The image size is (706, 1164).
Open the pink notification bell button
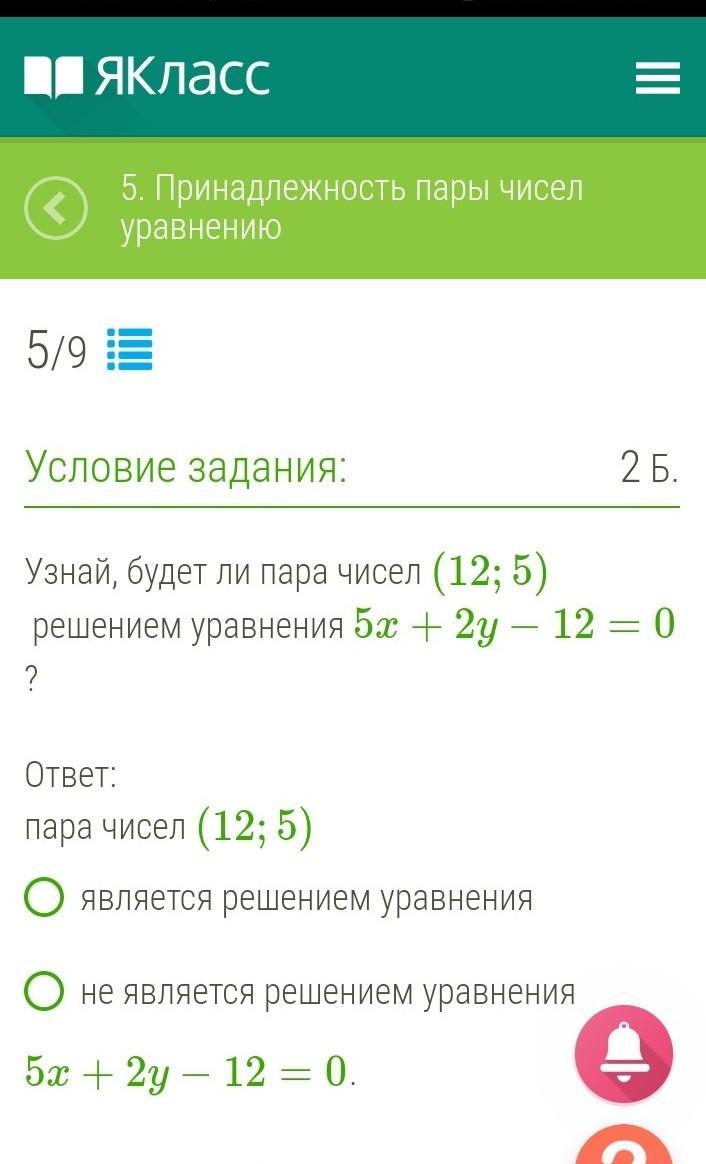pos(623,1054)
